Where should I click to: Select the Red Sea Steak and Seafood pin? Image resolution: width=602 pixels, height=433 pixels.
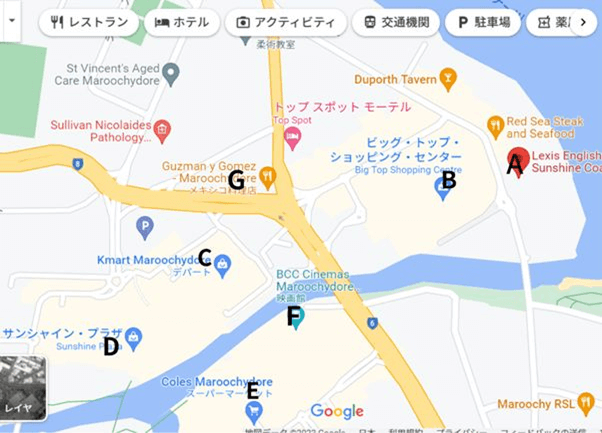[495, 125]
